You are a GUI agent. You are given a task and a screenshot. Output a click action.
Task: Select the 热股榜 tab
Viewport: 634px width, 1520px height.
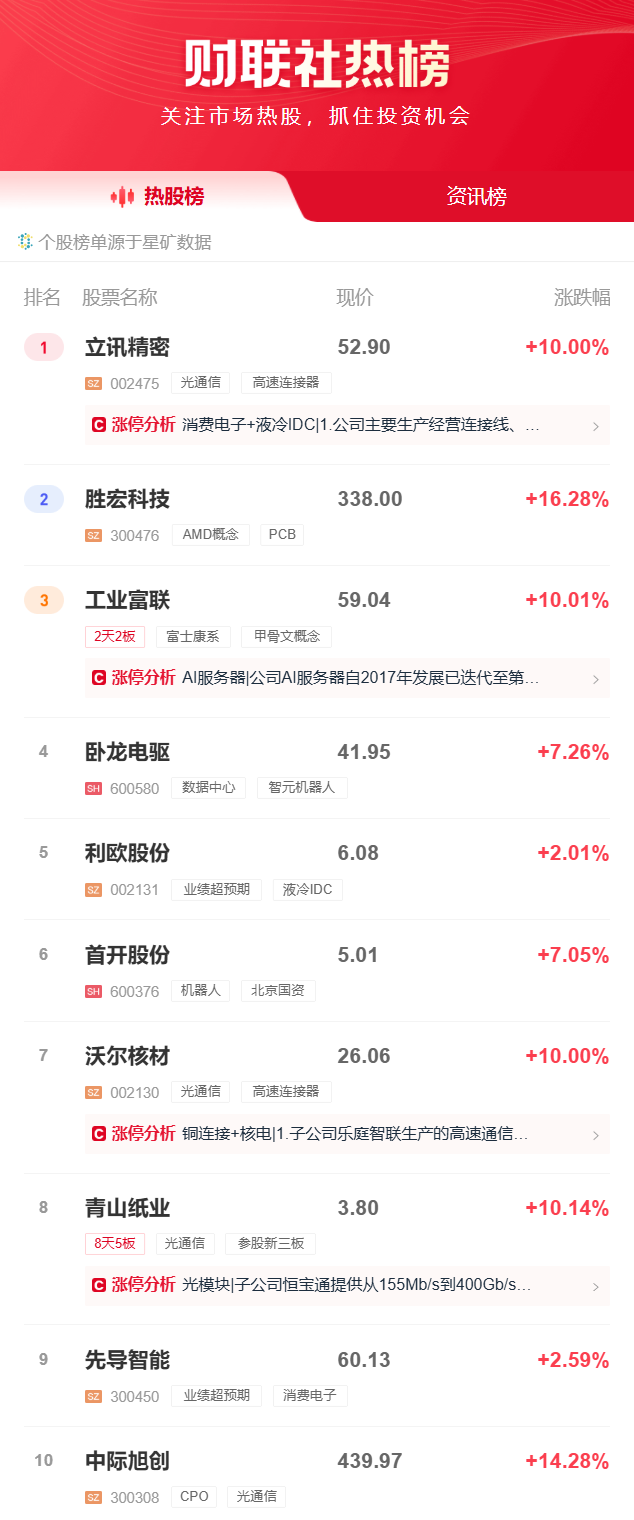(158, 197)
